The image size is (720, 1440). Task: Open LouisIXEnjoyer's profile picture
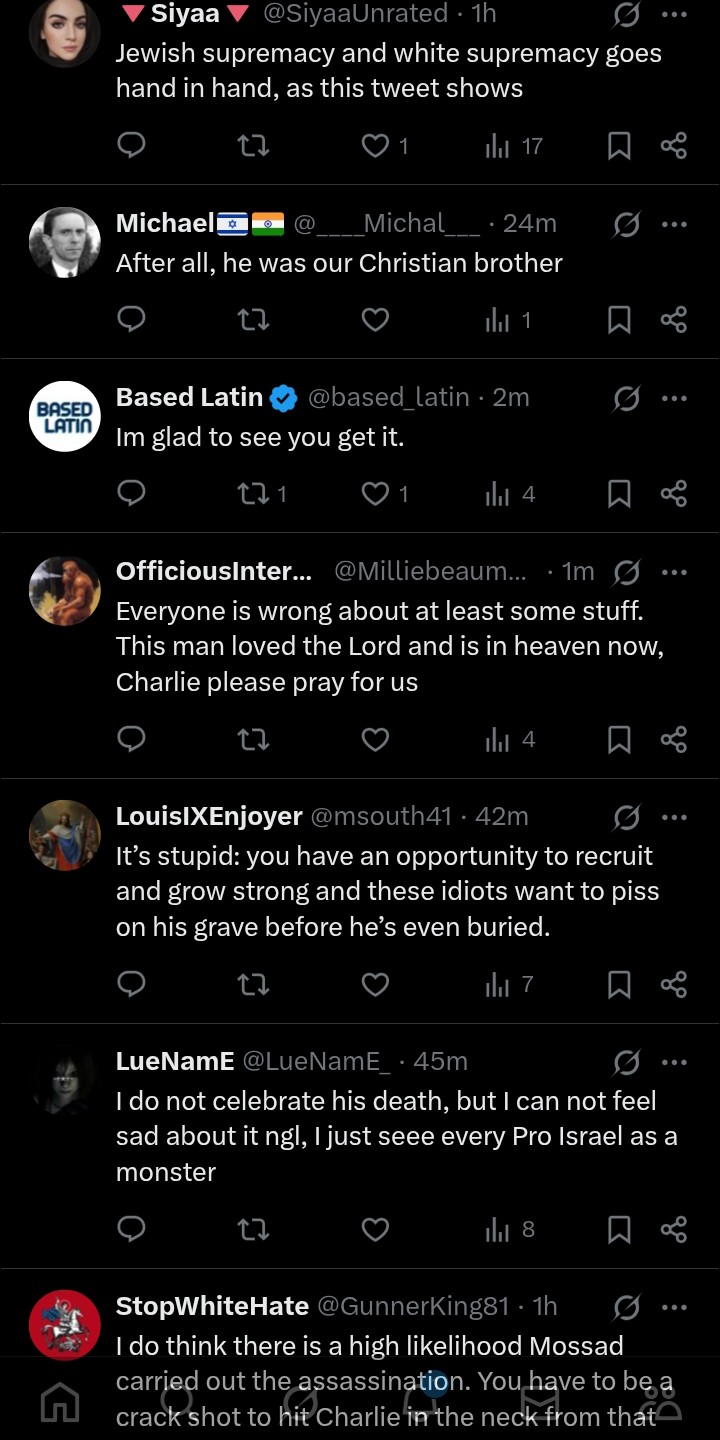[65, 835]
